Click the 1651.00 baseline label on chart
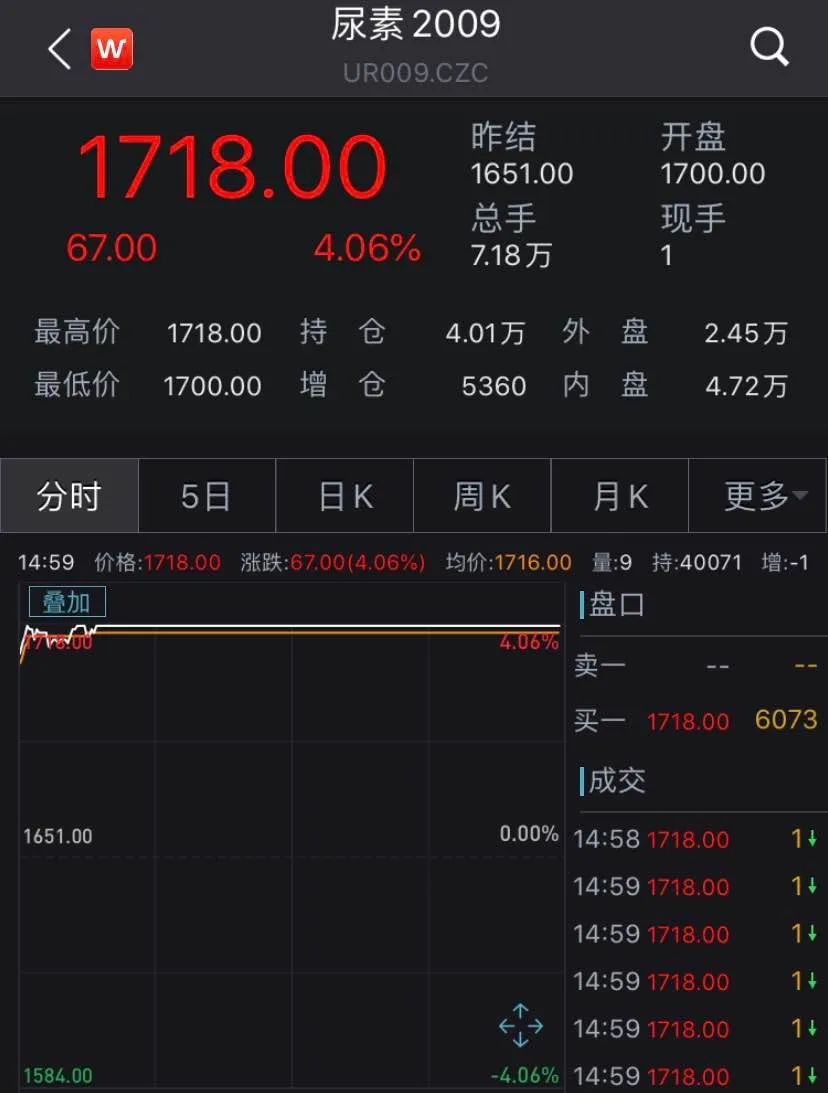828x1093 pixels. 58,835
